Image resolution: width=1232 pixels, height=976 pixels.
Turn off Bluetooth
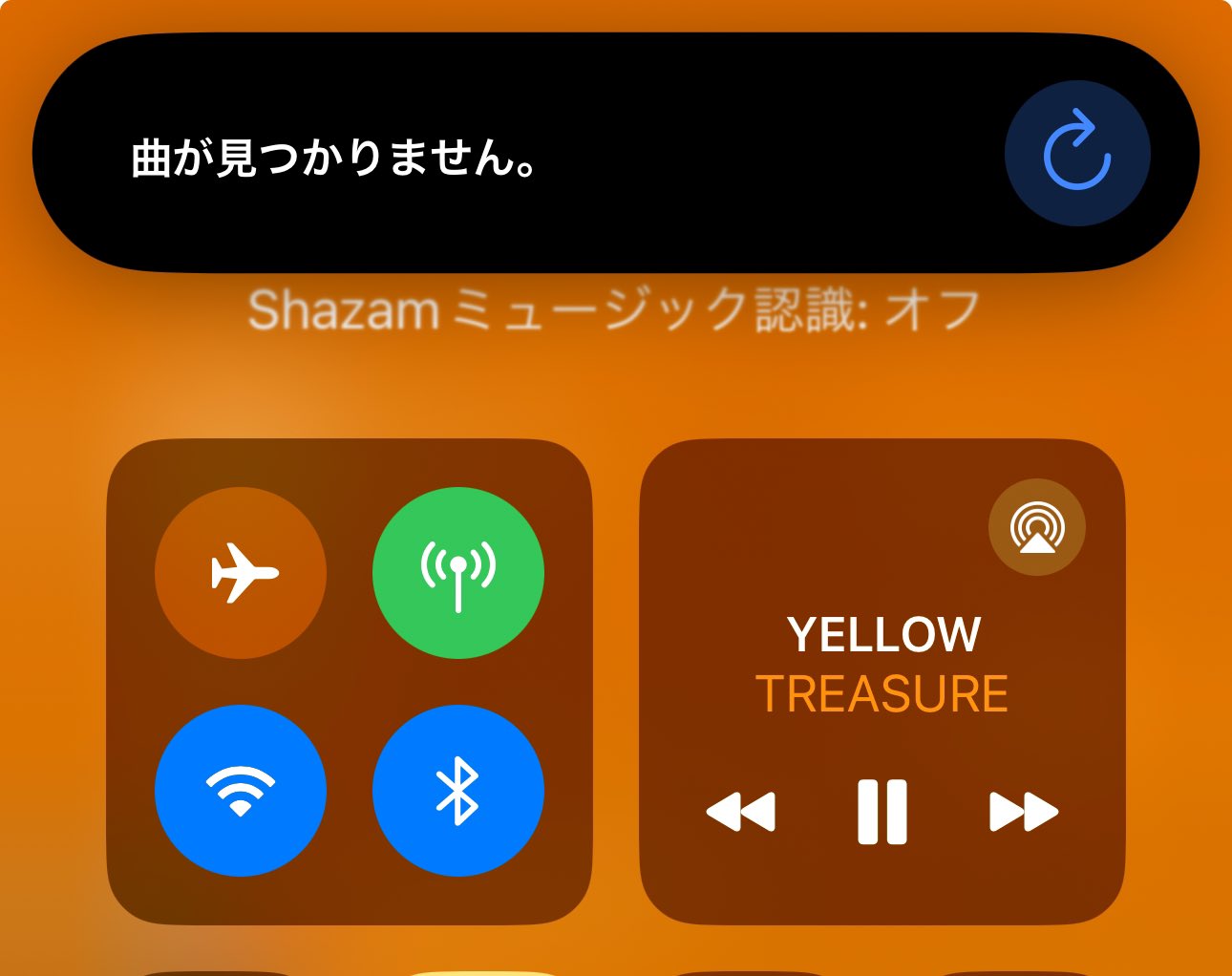[x=458, y=791]
